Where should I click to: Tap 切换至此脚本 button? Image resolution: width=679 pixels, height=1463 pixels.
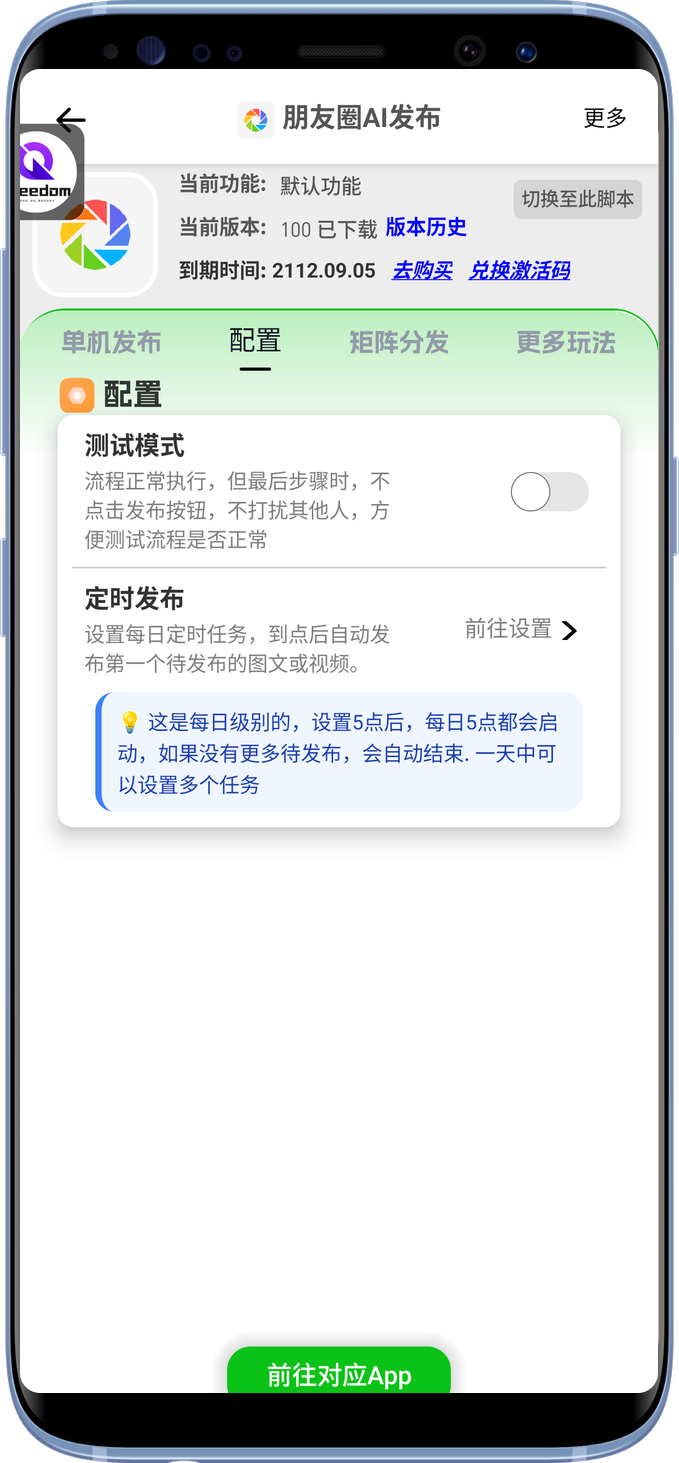pyautogui.click(x=577, y=199)
